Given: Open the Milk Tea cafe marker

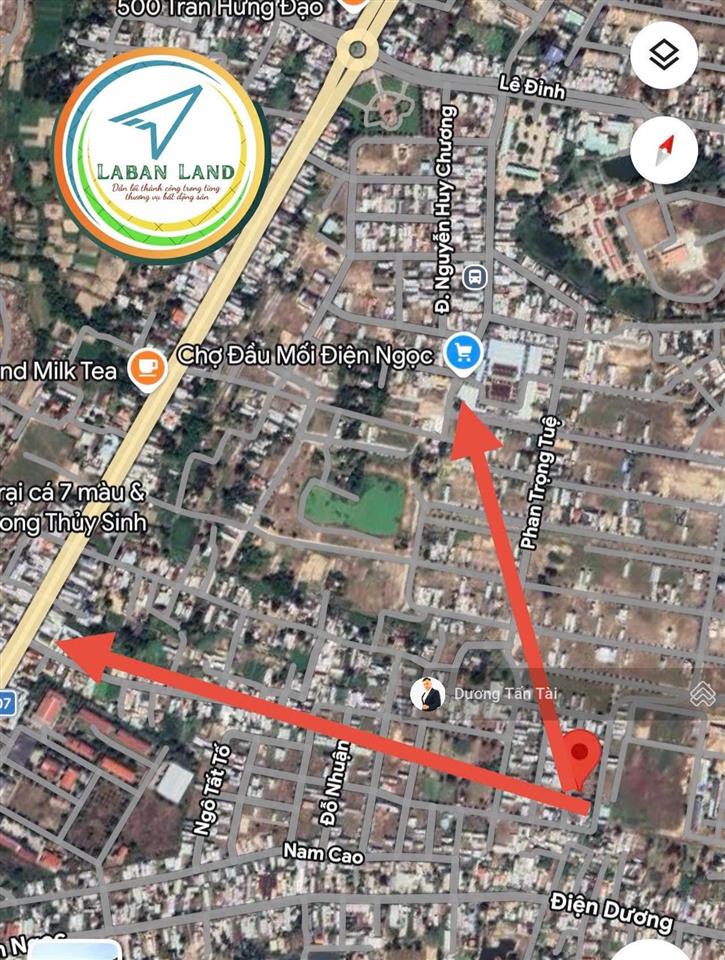Looking at the screenshot, I should click(149, 370).
